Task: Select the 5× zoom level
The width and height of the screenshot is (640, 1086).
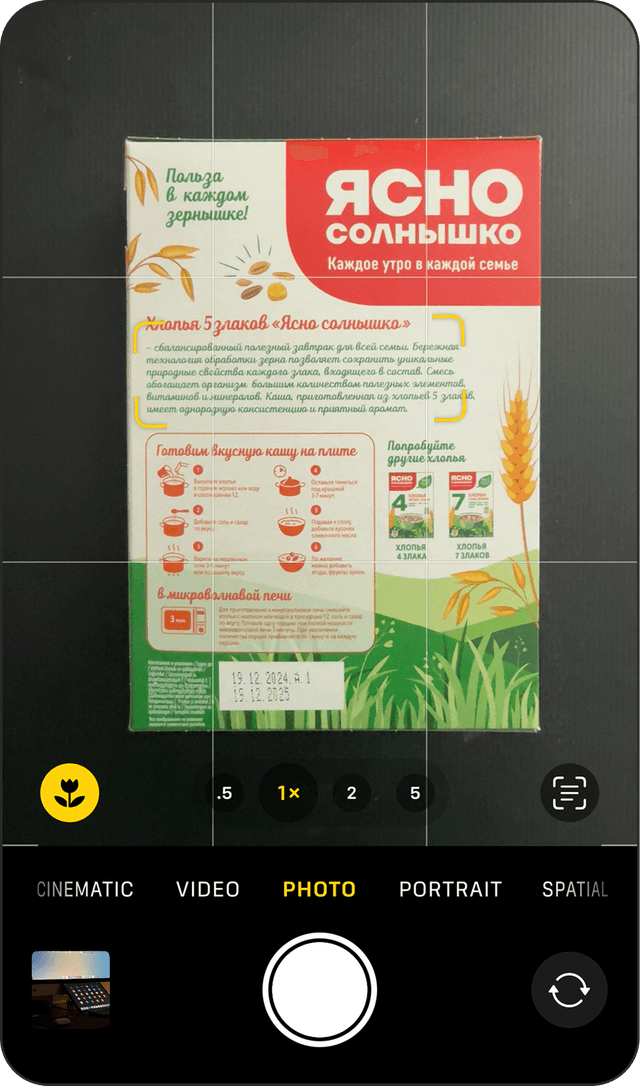Action: coord(415,794)
